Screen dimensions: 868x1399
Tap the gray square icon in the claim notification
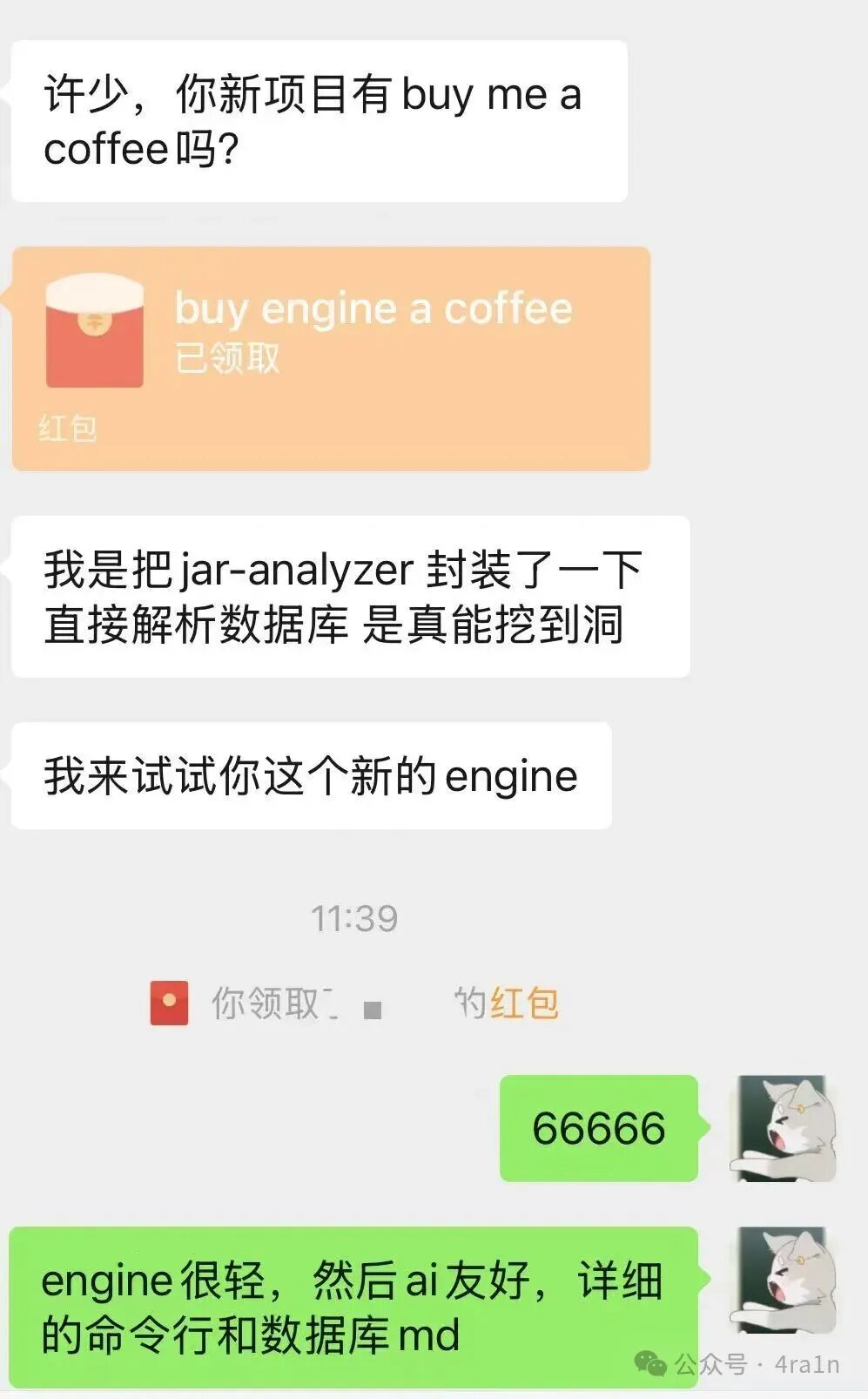[373, 1010]
